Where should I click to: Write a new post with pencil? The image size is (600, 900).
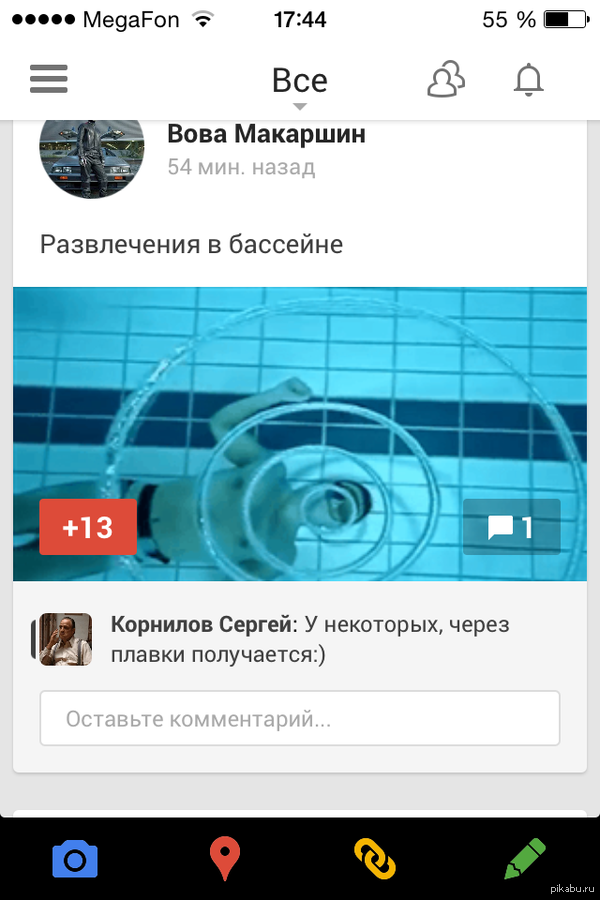525,859
